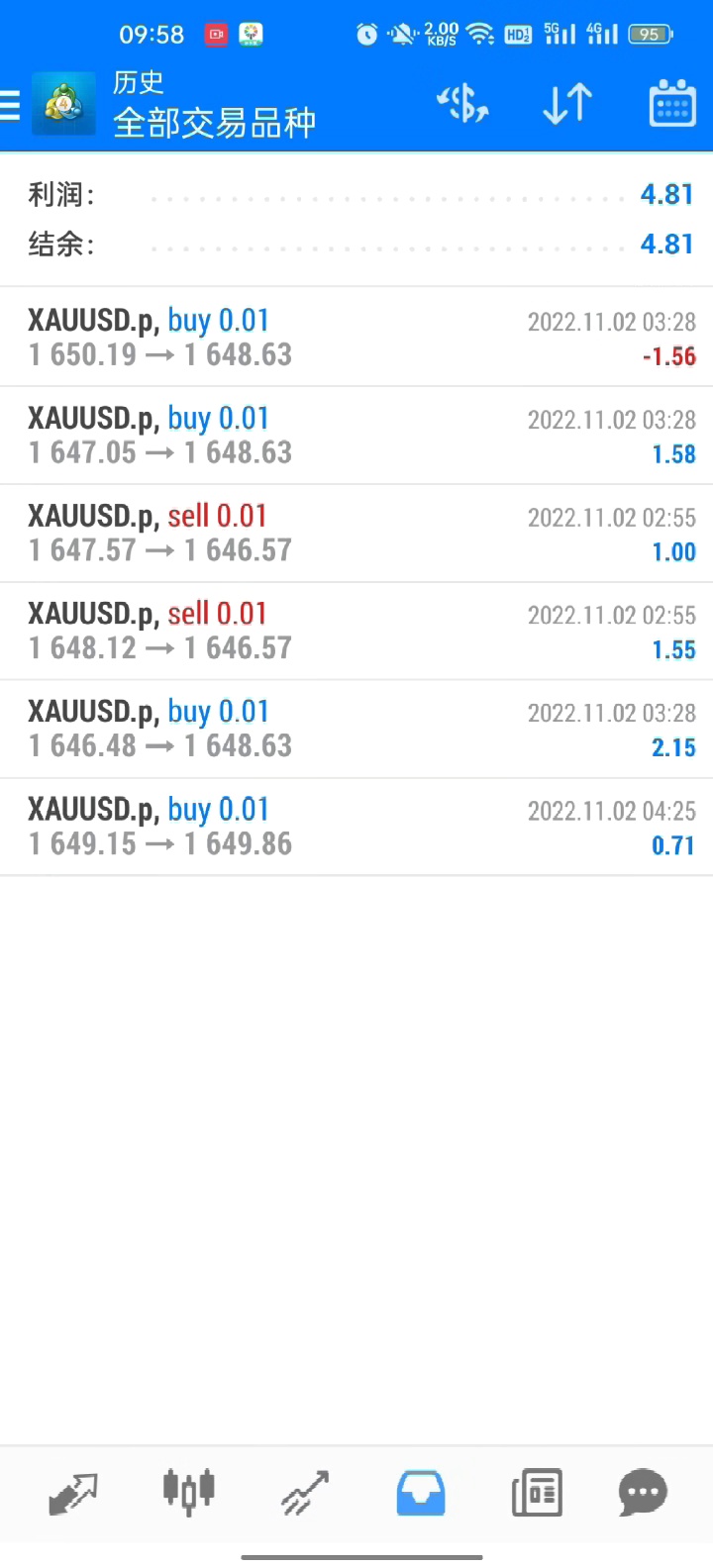Screen dimensions: 713x1568
Task: Go to the candlestick Chart tab
Action: point(188,1491)
